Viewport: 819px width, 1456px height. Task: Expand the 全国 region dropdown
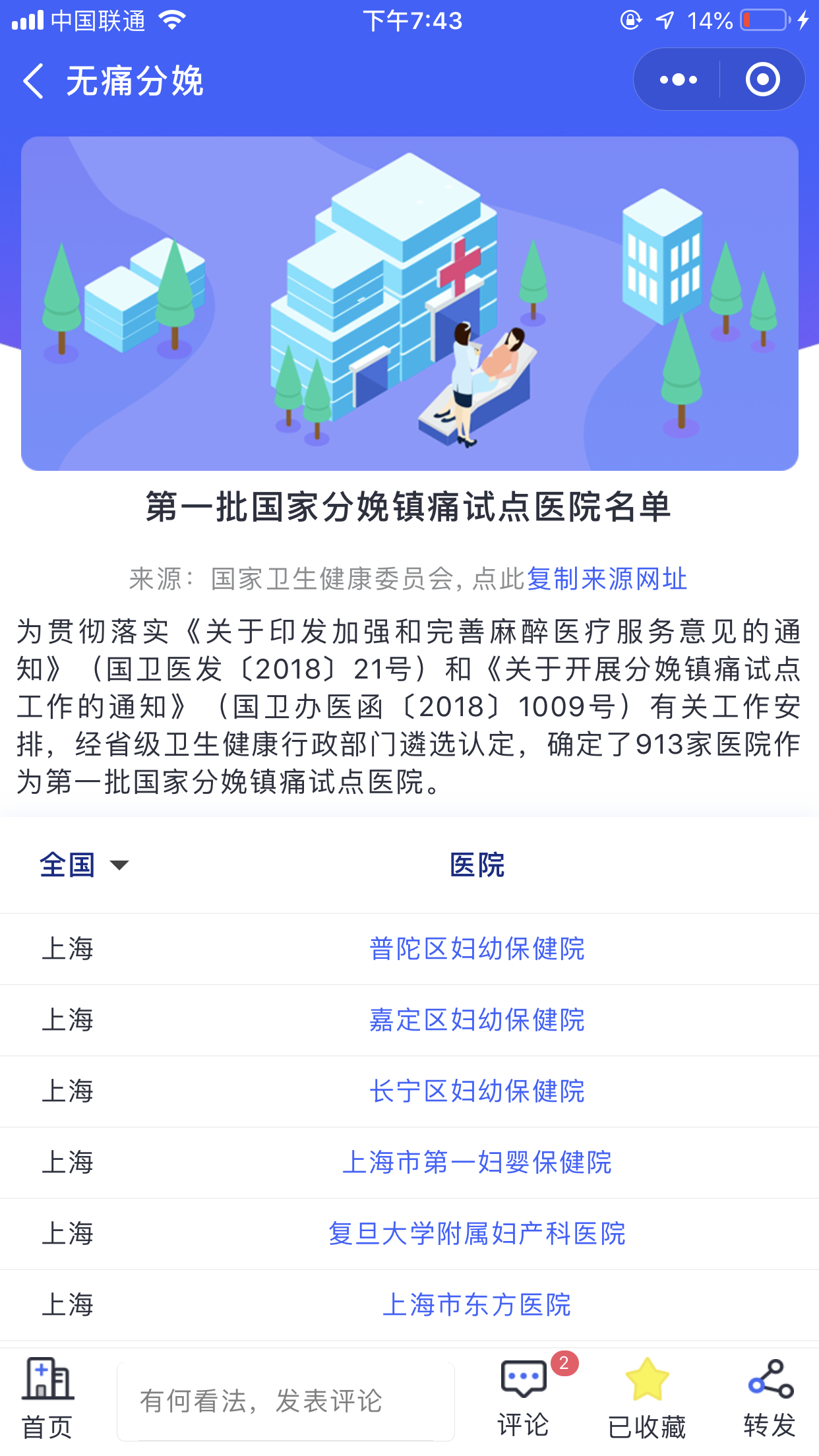84,865
